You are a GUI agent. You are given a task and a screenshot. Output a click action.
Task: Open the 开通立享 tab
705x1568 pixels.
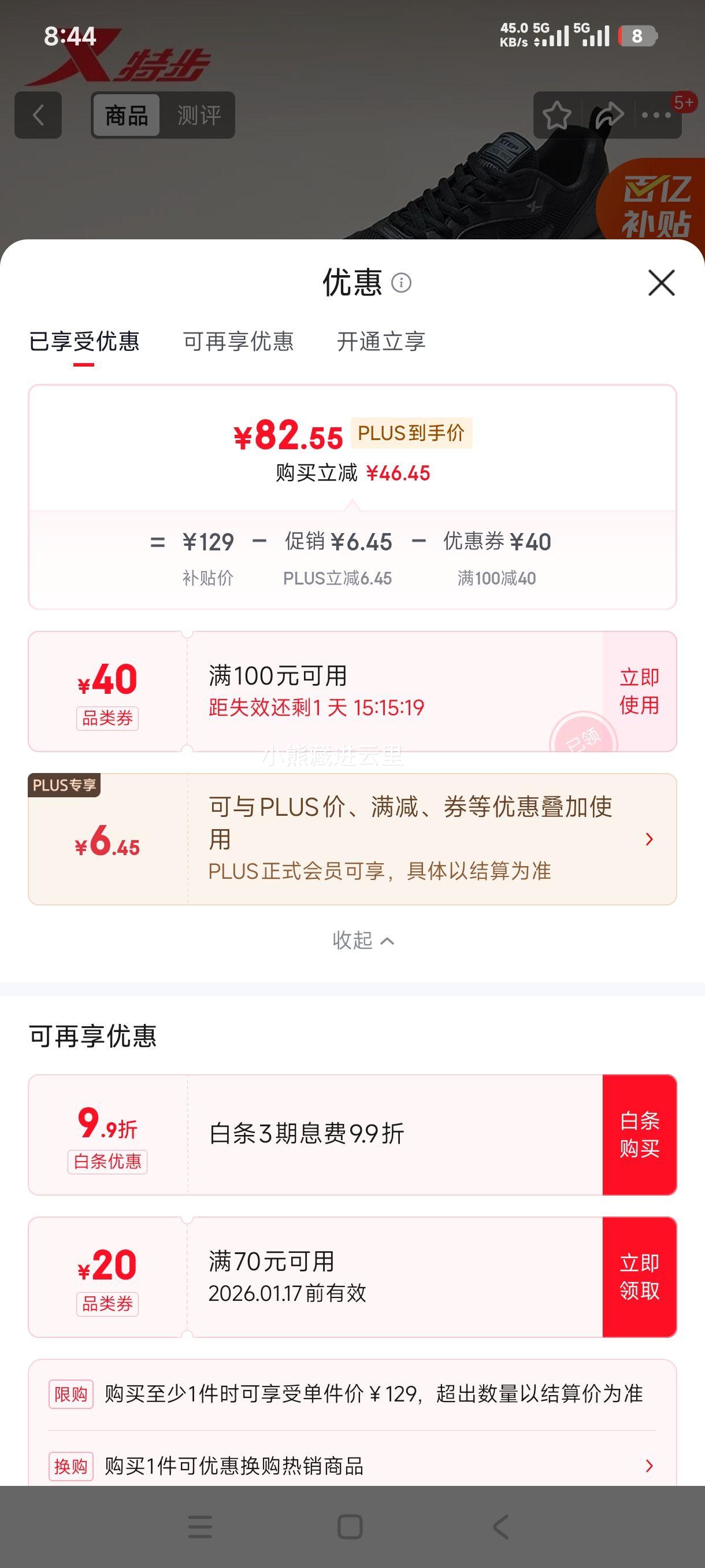tap(381, 343)
